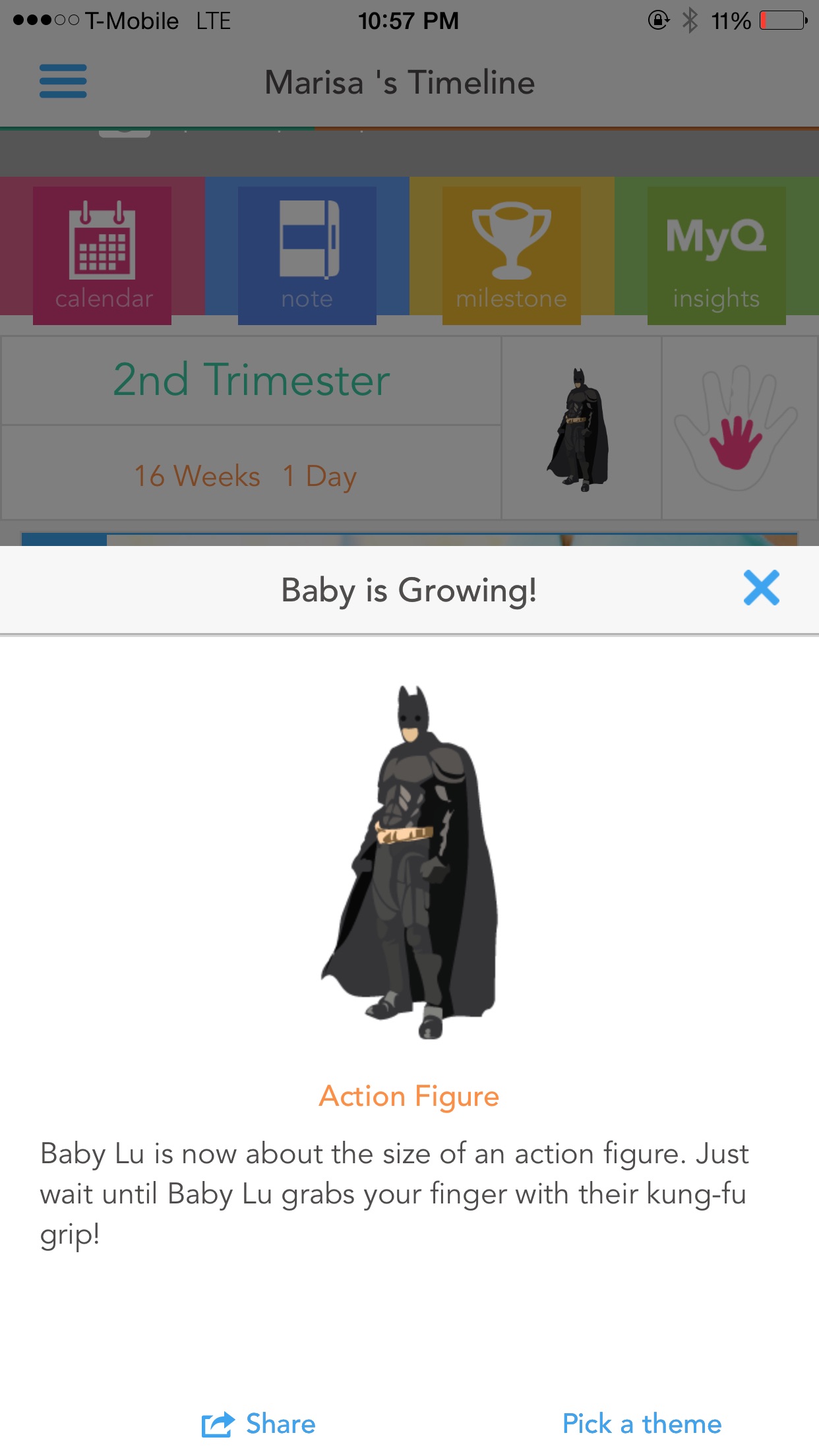This screenshot has width=819, height=1456.
Task: Open the hamburger drawer menu
Action: point(63,81)
